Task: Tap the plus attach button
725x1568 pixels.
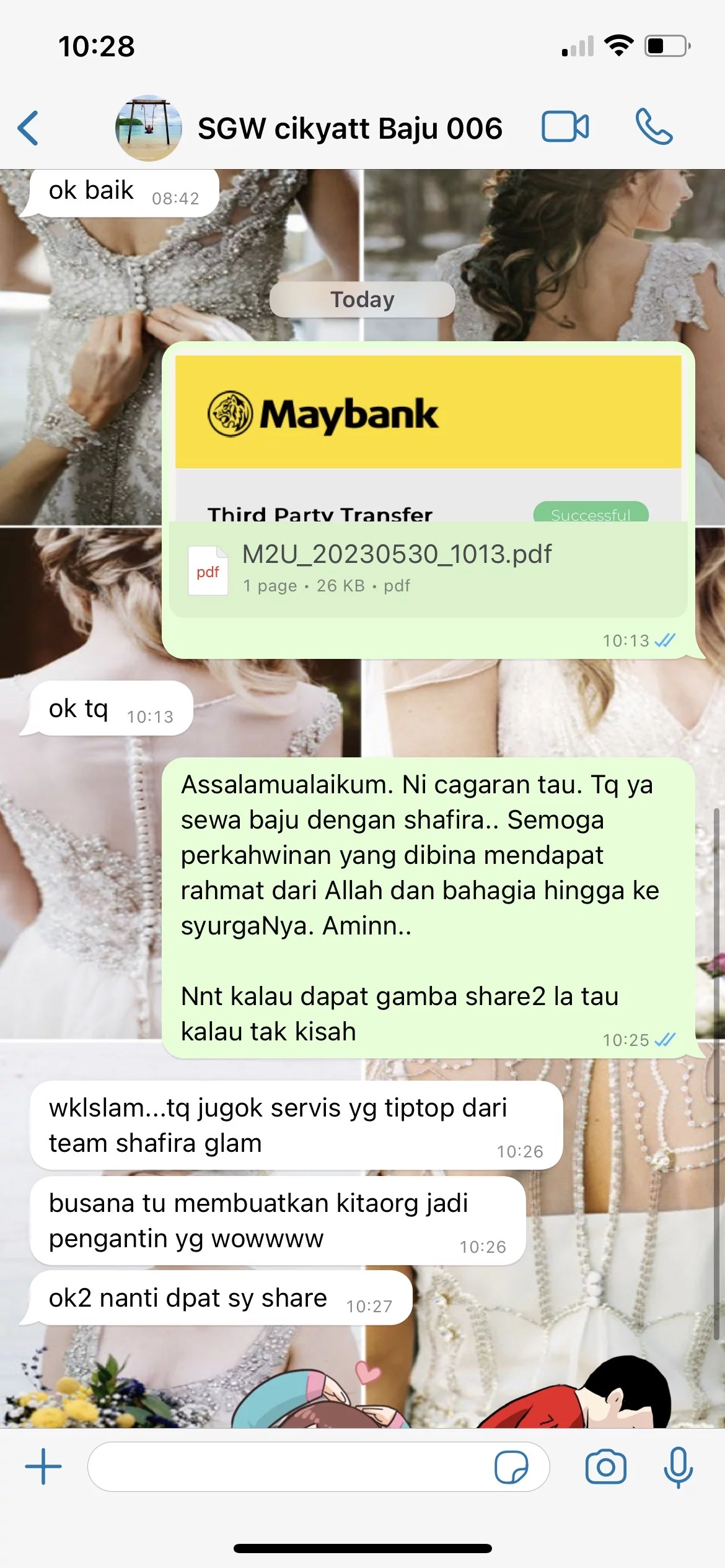Action: coord(43,1466)
